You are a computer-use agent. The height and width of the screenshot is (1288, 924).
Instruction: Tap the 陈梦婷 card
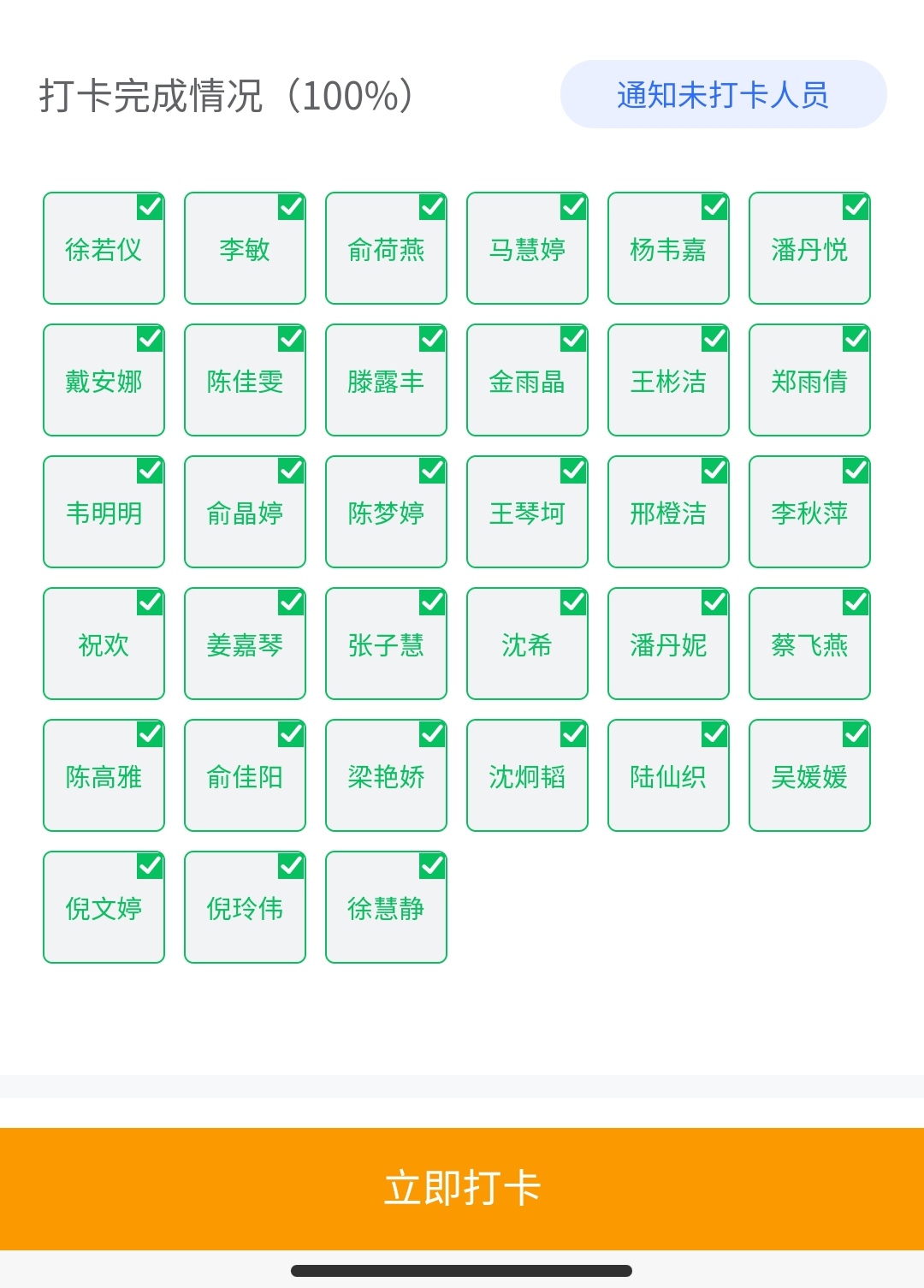(x=386, y=512)
